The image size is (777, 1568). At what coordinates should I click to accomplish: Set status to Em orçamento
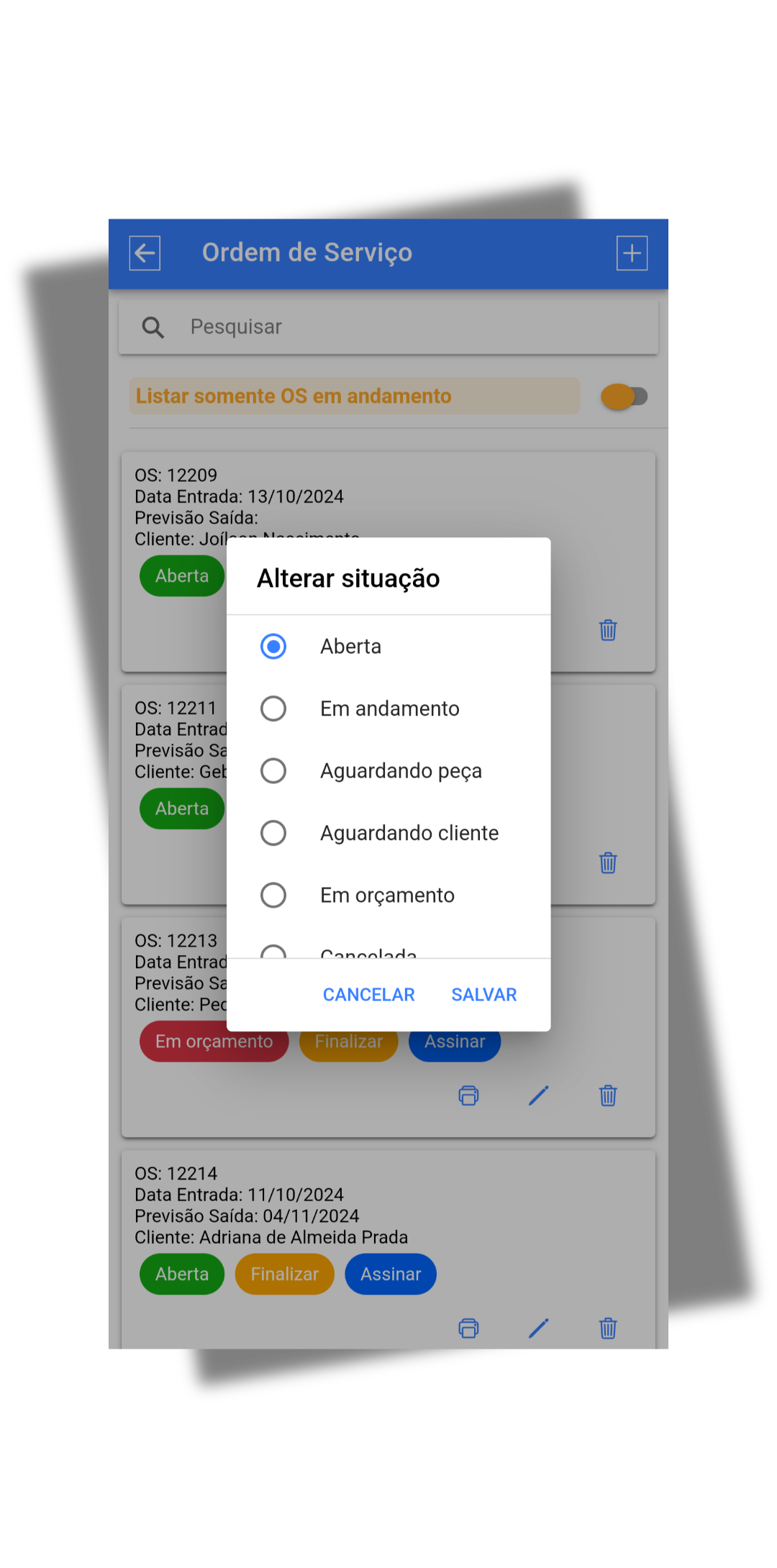273,895
